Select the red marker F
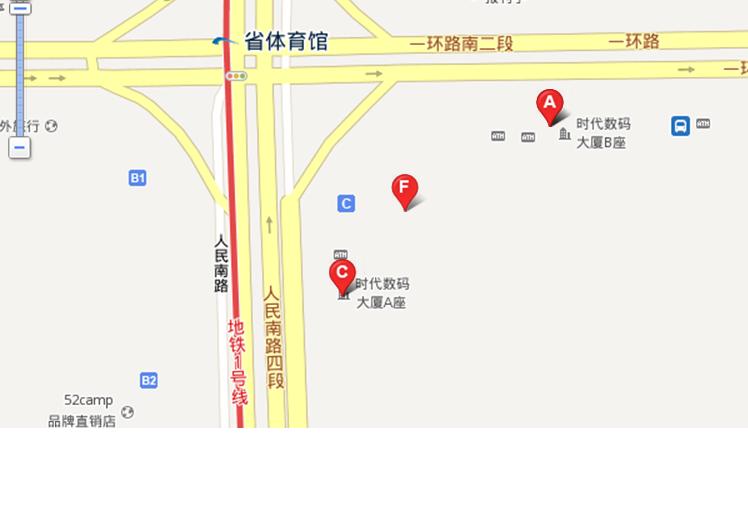This screenshot has width=748, height=512. coord(404,189)
